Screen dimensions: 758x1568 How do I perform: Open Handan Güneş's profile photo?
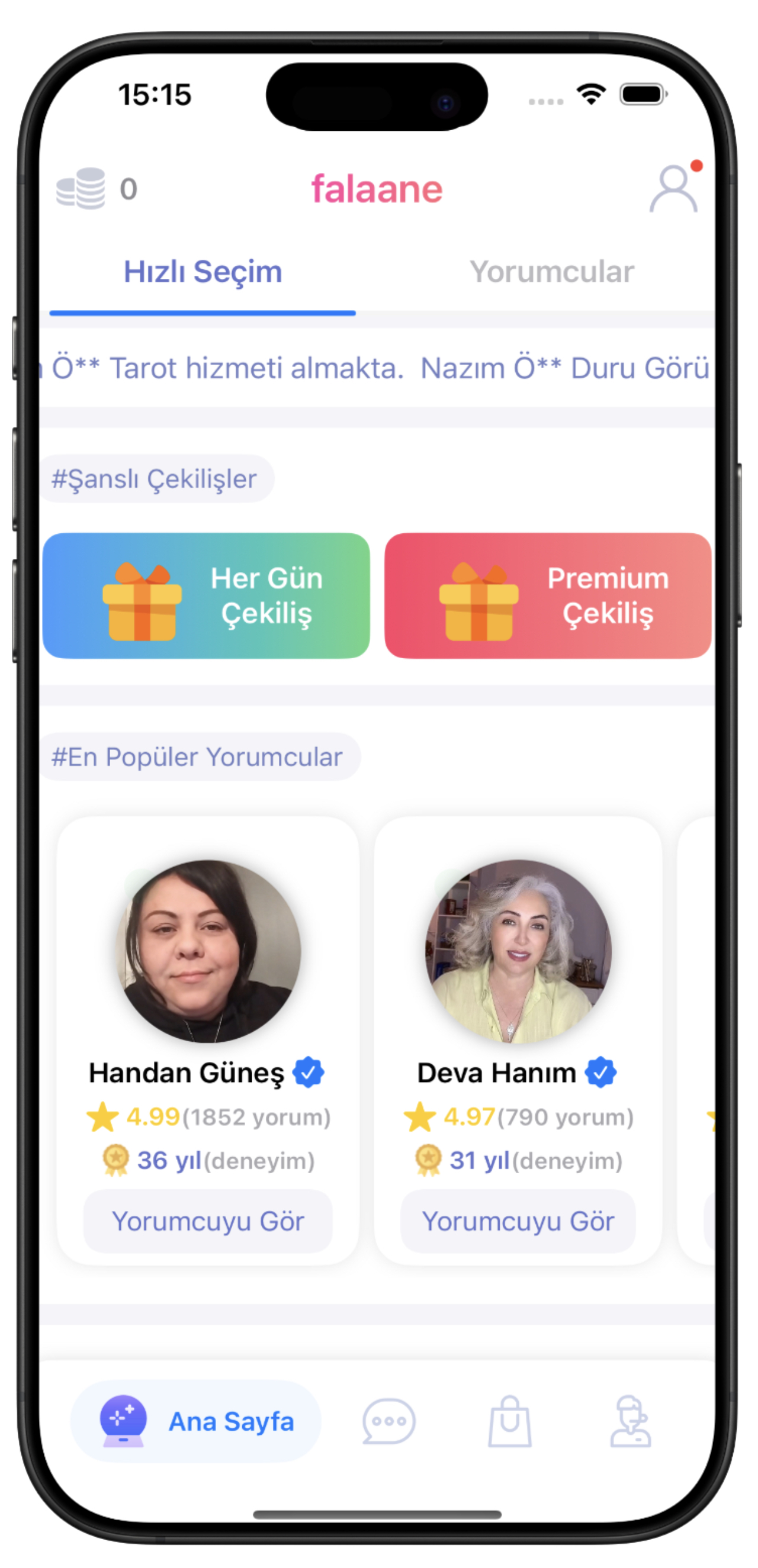[x=209, y=950]
